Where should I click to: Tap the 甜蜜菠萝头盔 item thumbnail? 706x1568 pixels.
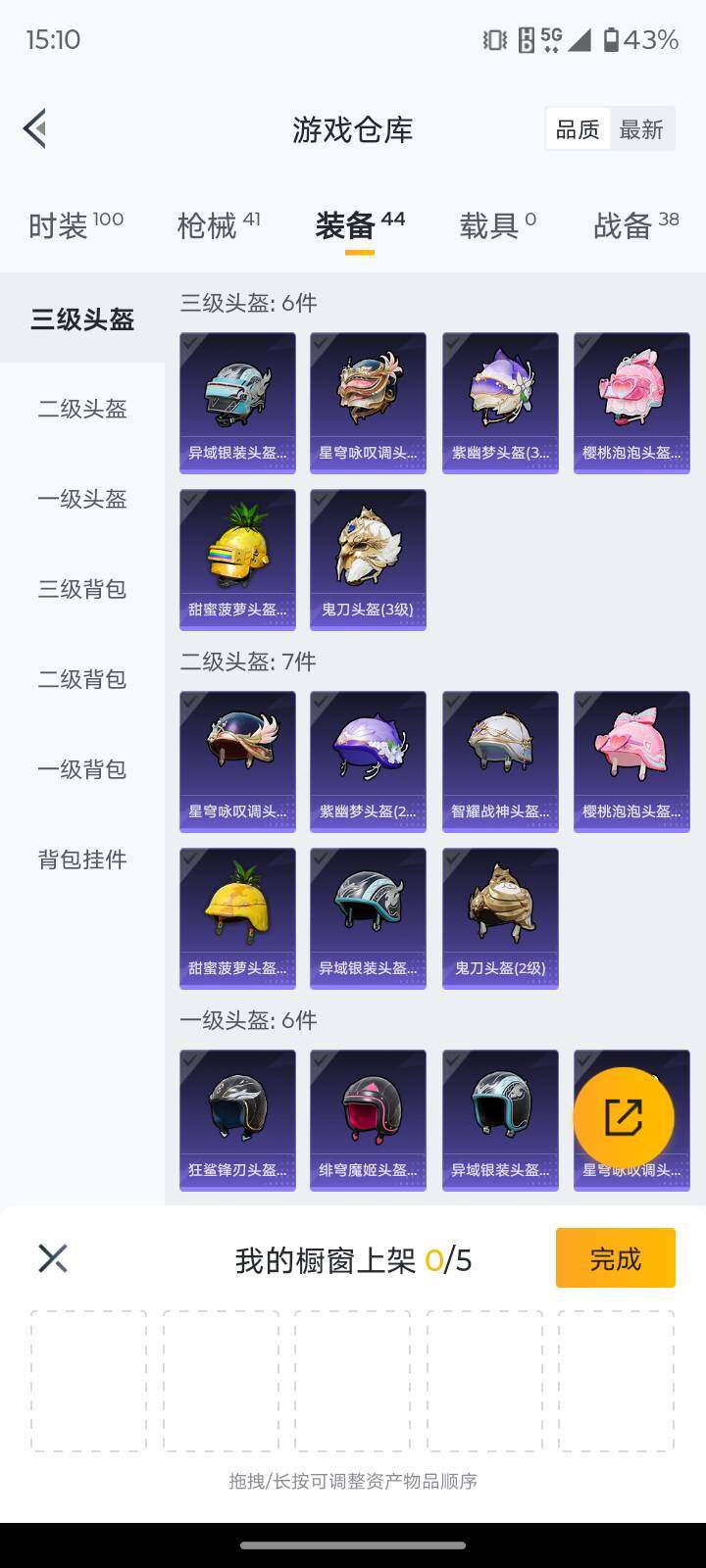click(x=236, y=559)
